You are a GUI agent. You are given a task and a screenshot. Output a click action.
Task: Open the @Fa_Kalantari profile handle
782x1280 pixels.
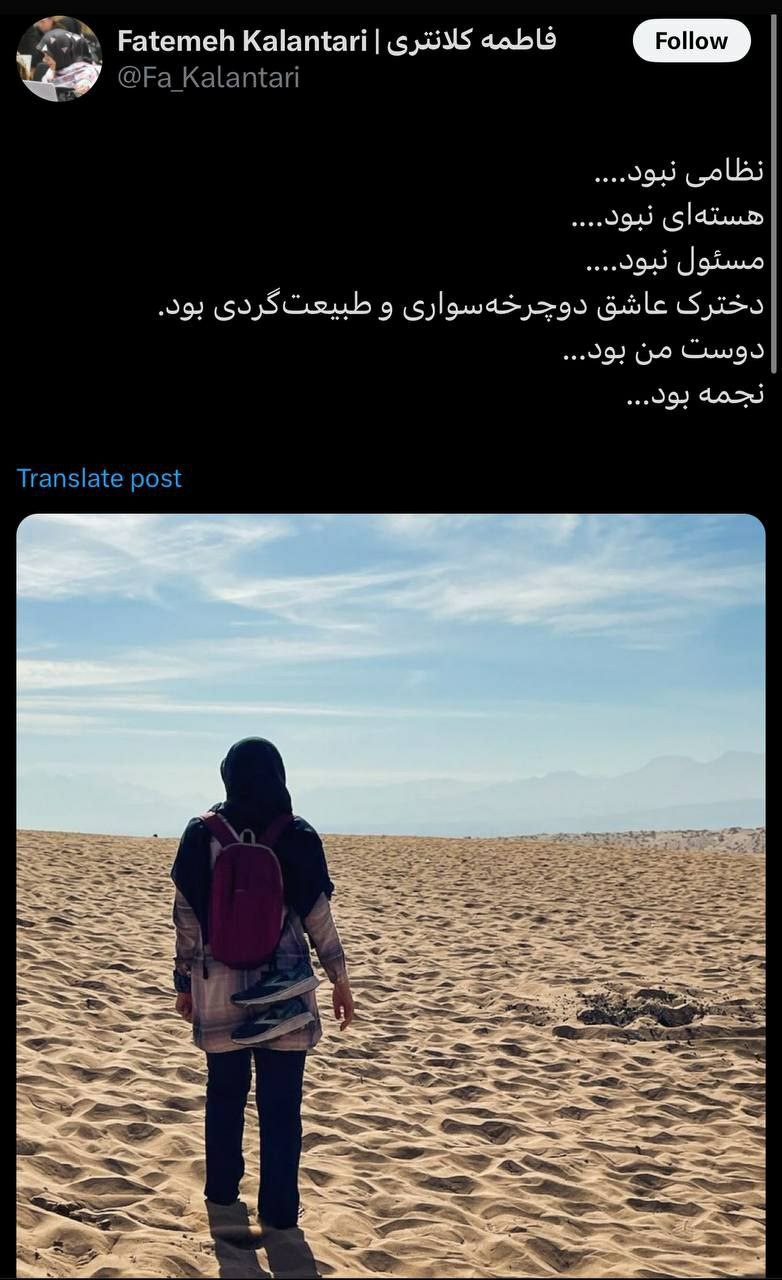(x=208, y=77)
